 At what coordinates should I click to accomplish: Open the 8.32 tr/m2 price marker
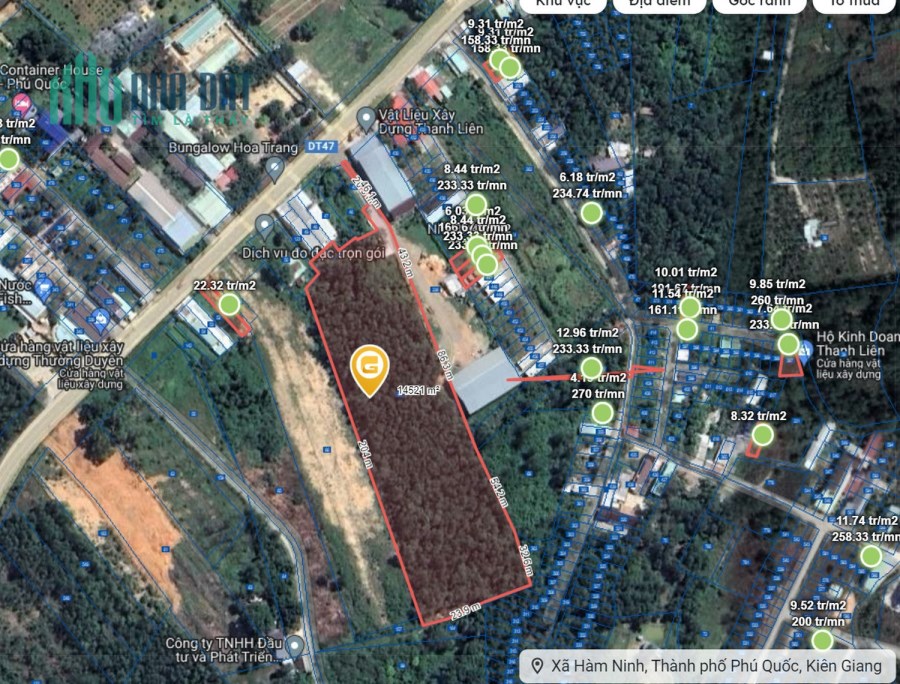[x=762, y=434]
